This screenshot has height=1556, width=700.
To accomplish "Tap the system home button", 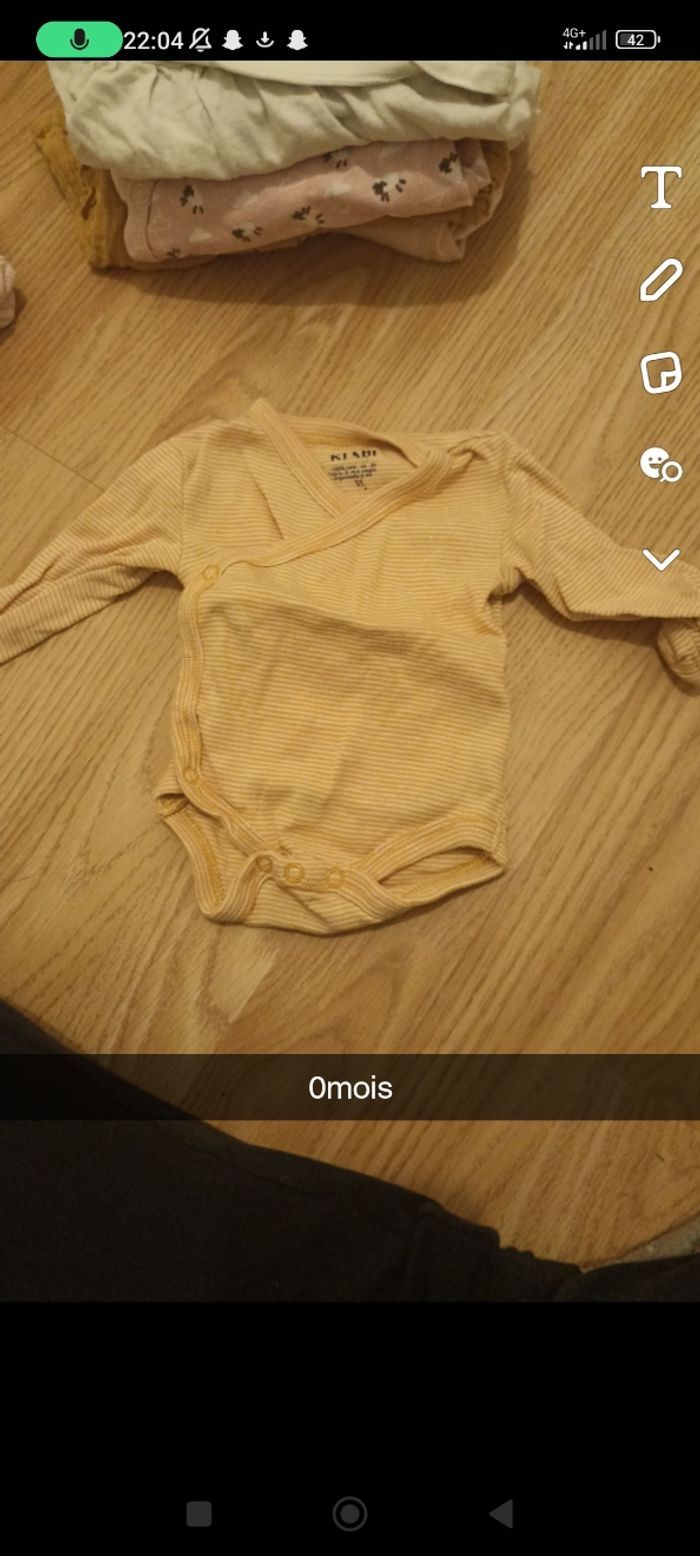I will coord(349,1513).
